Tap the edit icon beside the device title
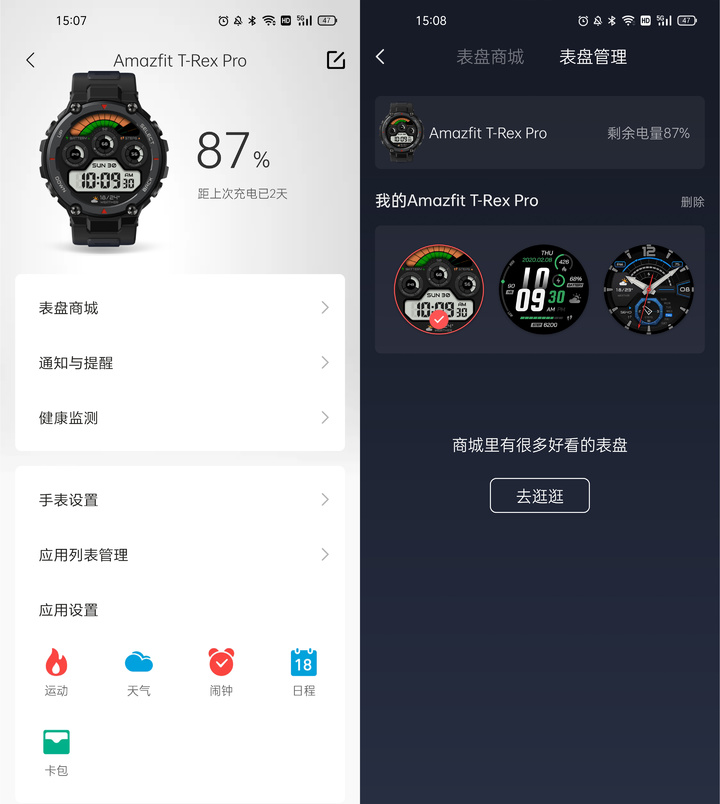 tap(336, 60)
